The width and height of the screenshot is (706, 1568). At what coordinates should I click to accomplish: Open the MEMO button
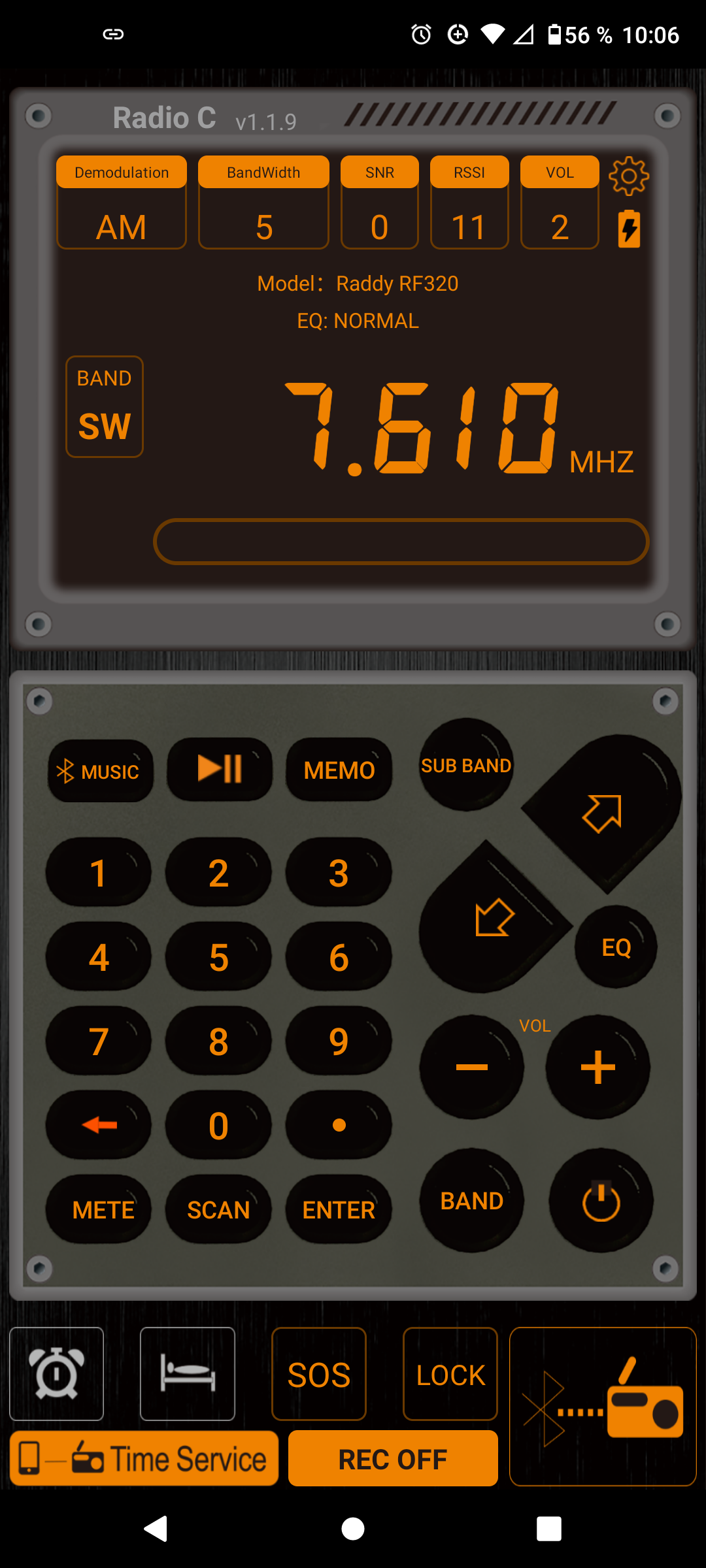click(x=339, y=770)
